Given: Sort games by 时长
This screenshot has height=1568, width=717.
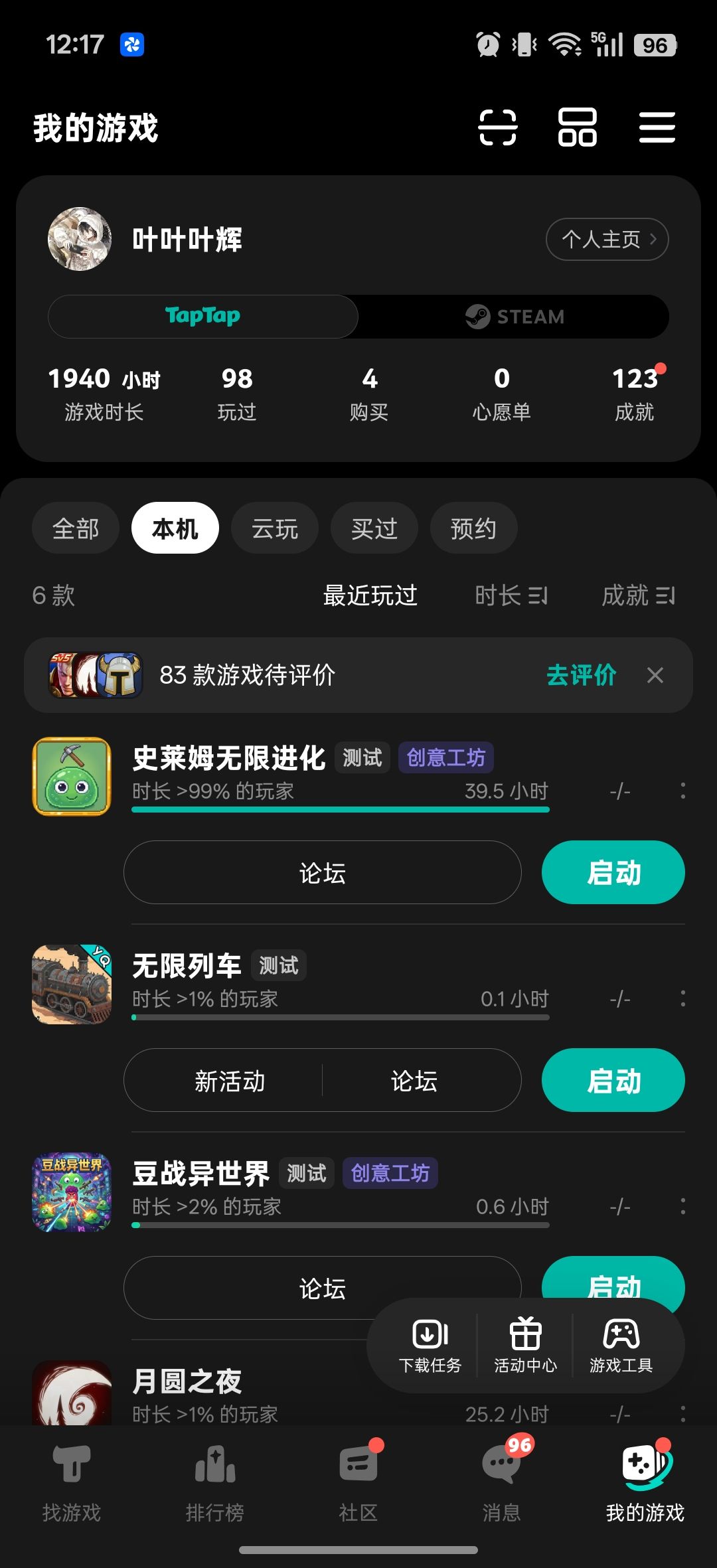Looking at the screenshot, I should tap(511, 595).
